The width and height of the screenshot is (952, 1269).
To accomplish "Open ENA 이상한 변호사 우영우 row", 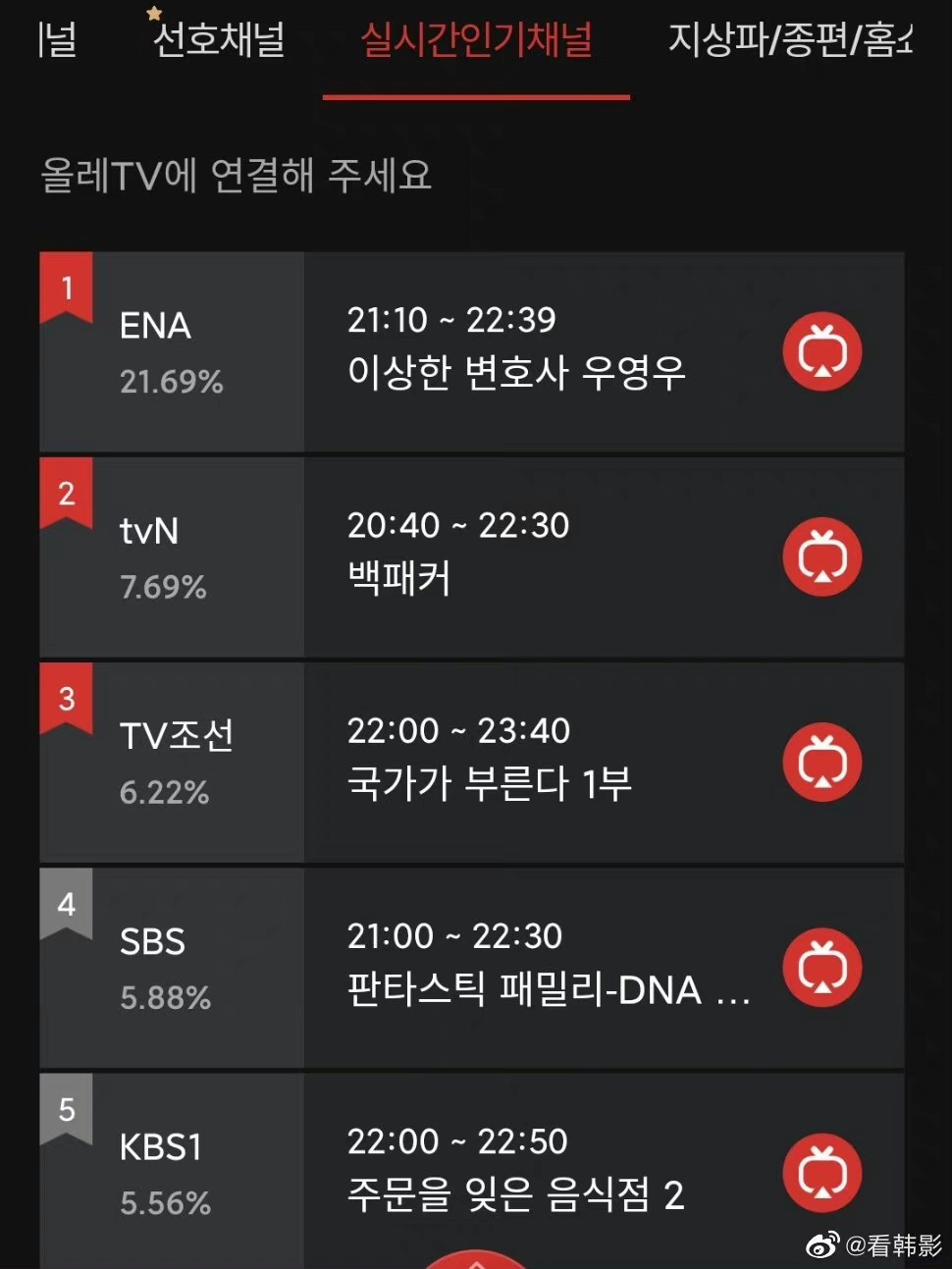I will (x=515, y=350).
